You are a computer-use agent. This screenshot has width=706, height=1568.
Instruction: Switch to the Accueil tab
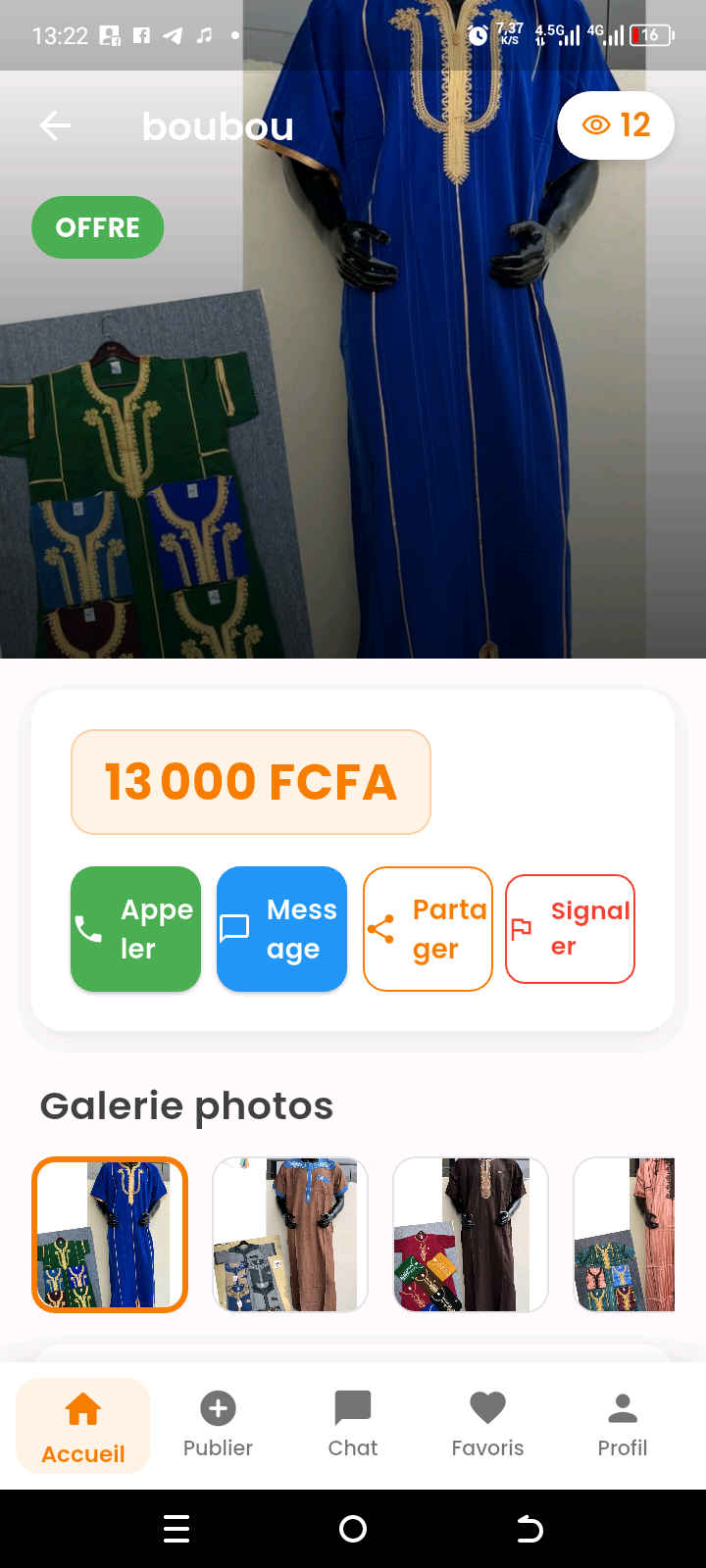click(x=83, y=1426)
